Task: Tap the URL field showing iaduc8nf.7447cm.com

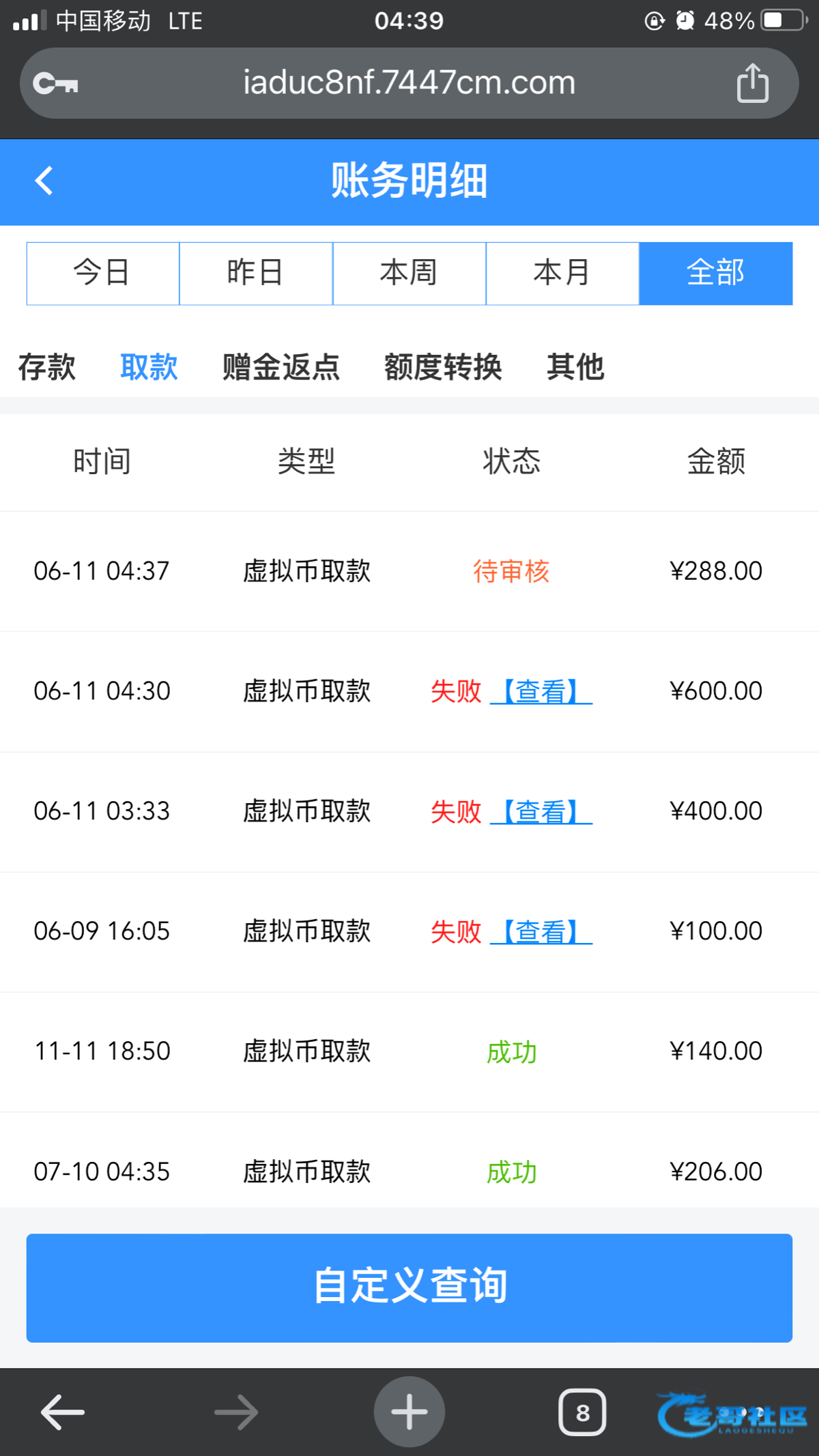Action: pos(409,83)
